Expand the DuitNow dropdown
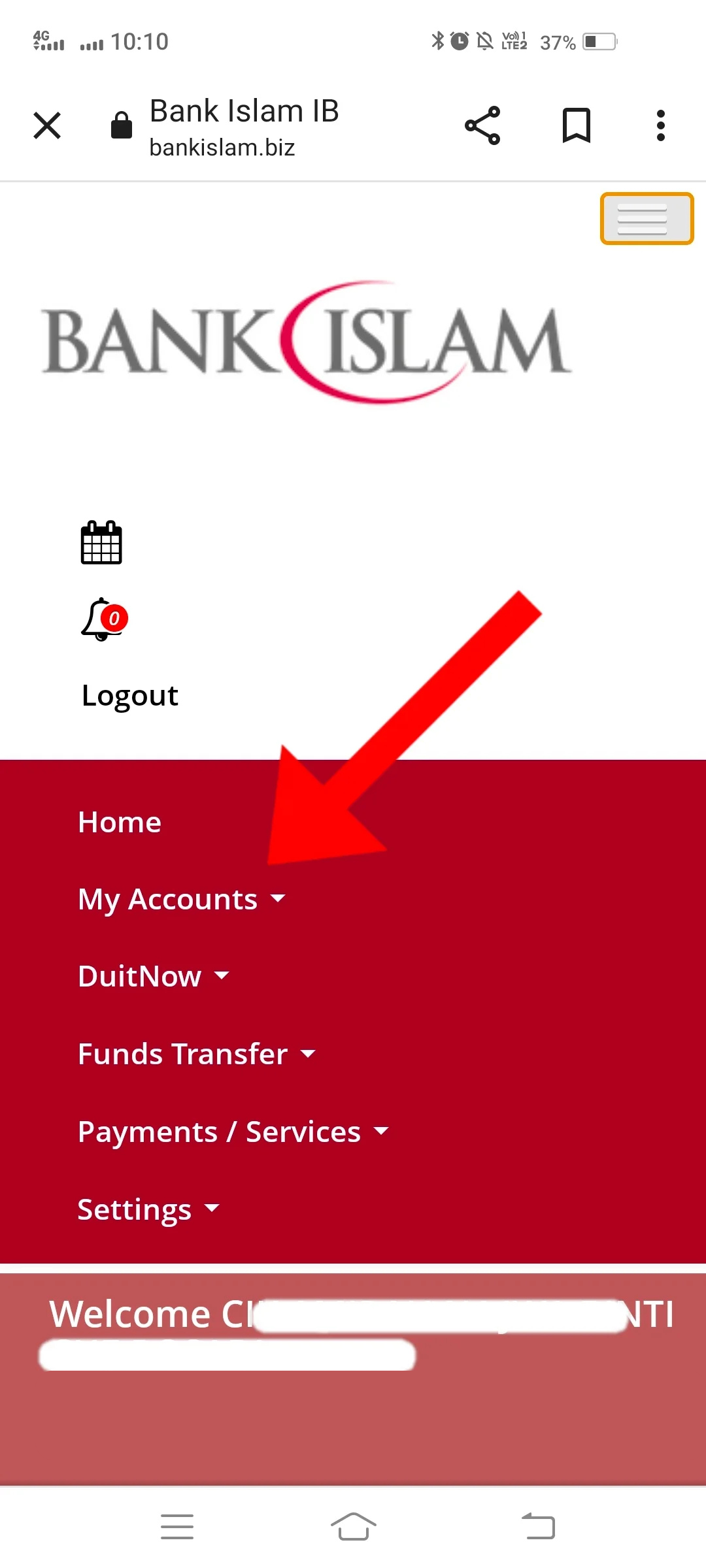 (154, 976)
